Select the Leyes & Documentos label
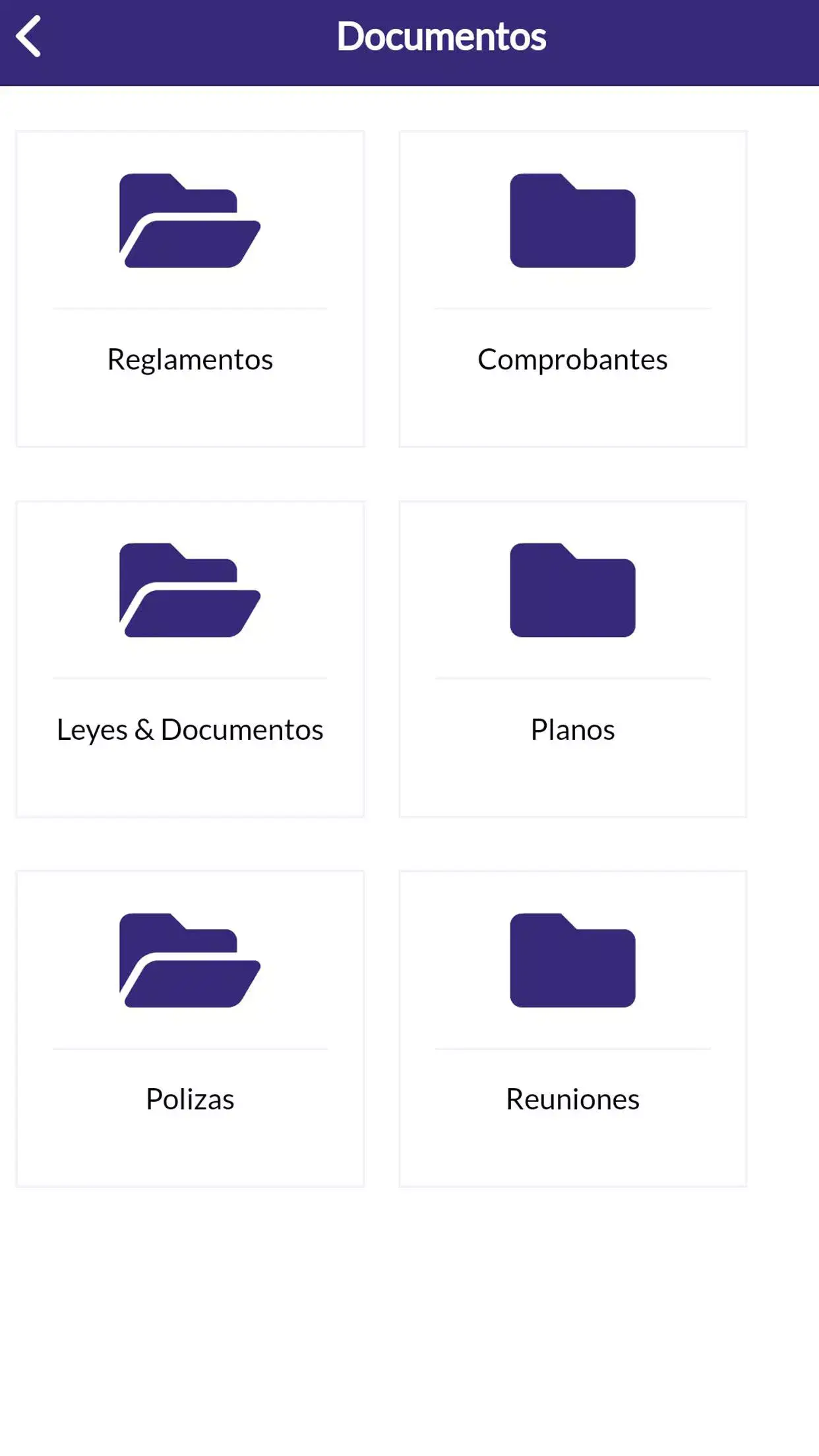This screenshot has height=1456, width=819. (190, 729)
